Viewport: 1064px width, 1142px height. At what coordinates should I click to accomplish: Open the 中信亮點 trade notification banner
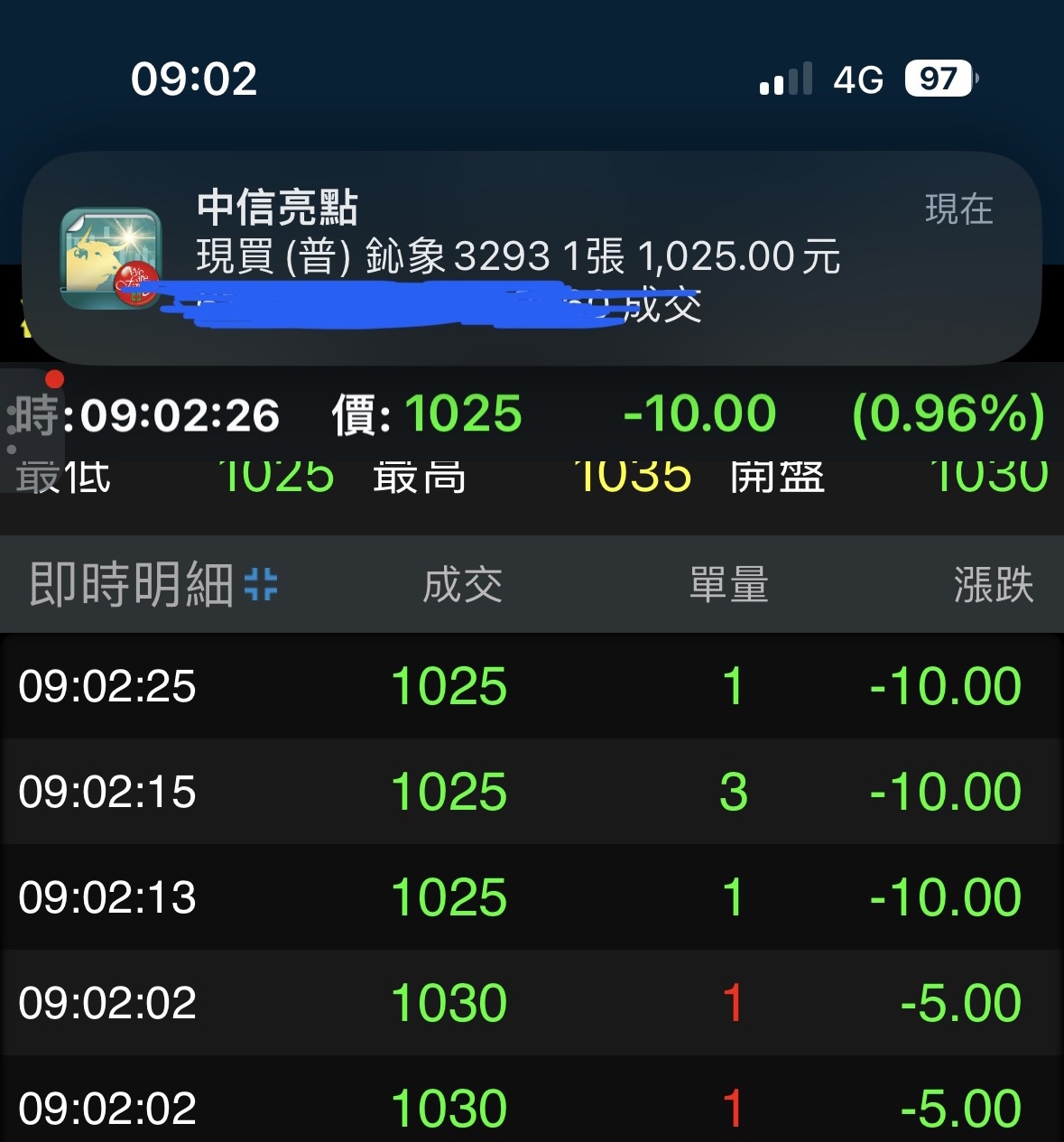click(532, 257)
